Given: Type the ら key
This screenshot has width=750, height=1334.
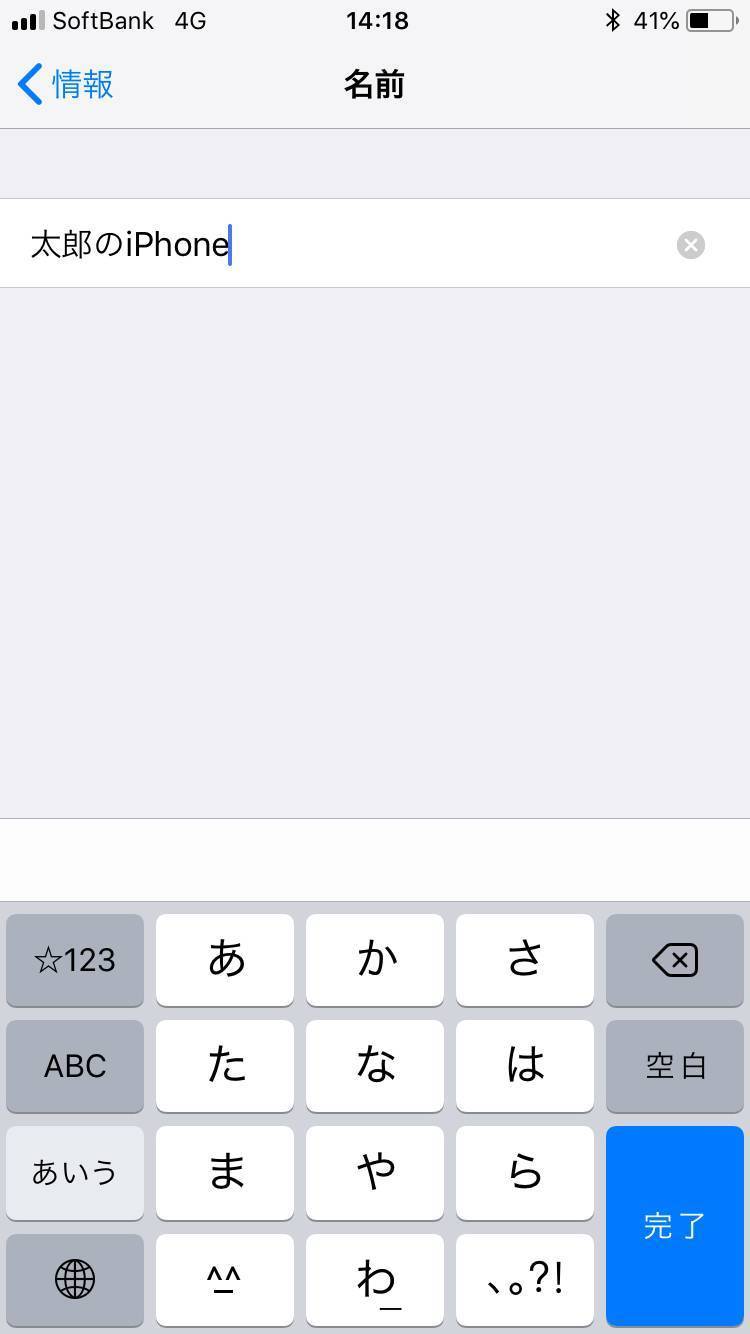Looking at the screenshot, I should [x=525, y=1172].
